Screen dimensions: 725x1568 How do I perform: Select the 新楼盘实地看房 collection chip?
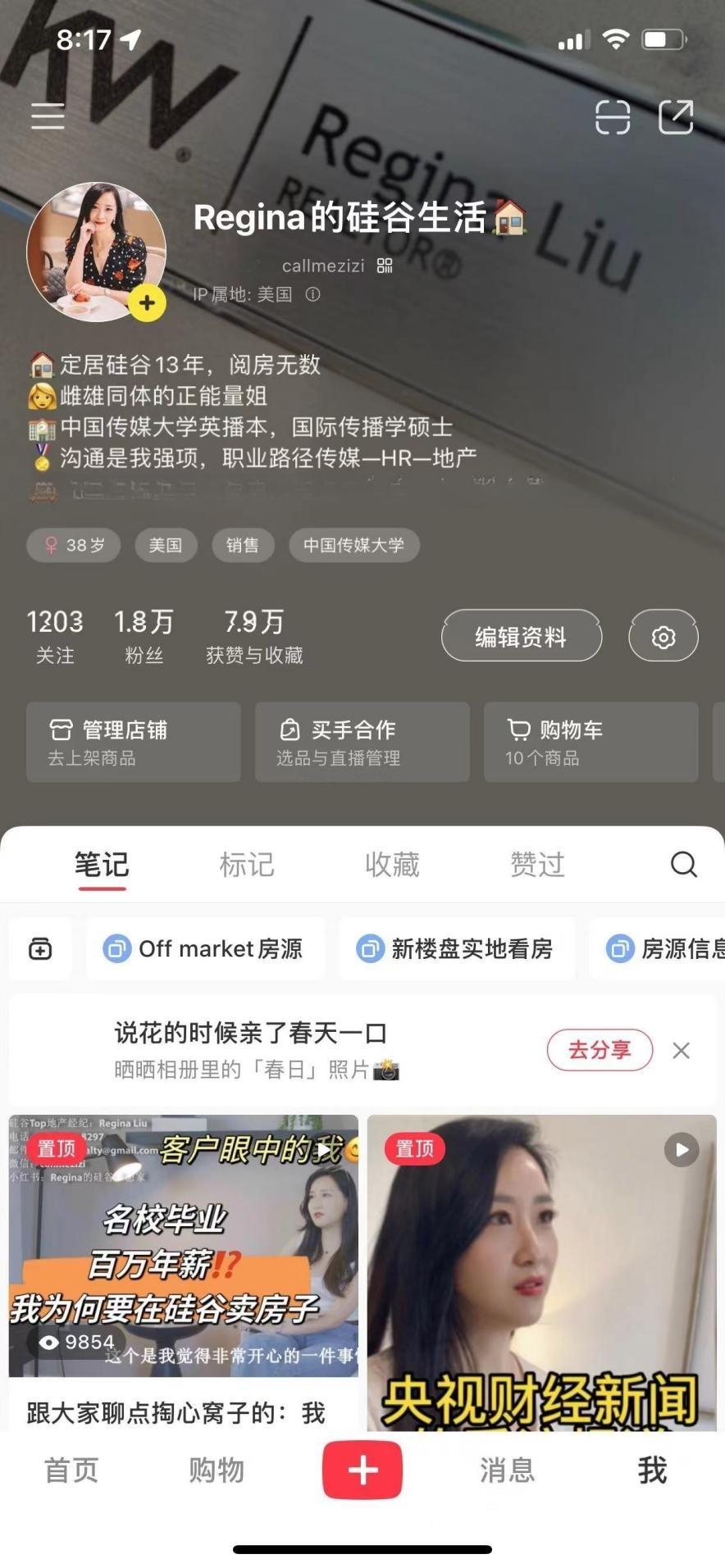pyautogui.click(x=457, y=949)
